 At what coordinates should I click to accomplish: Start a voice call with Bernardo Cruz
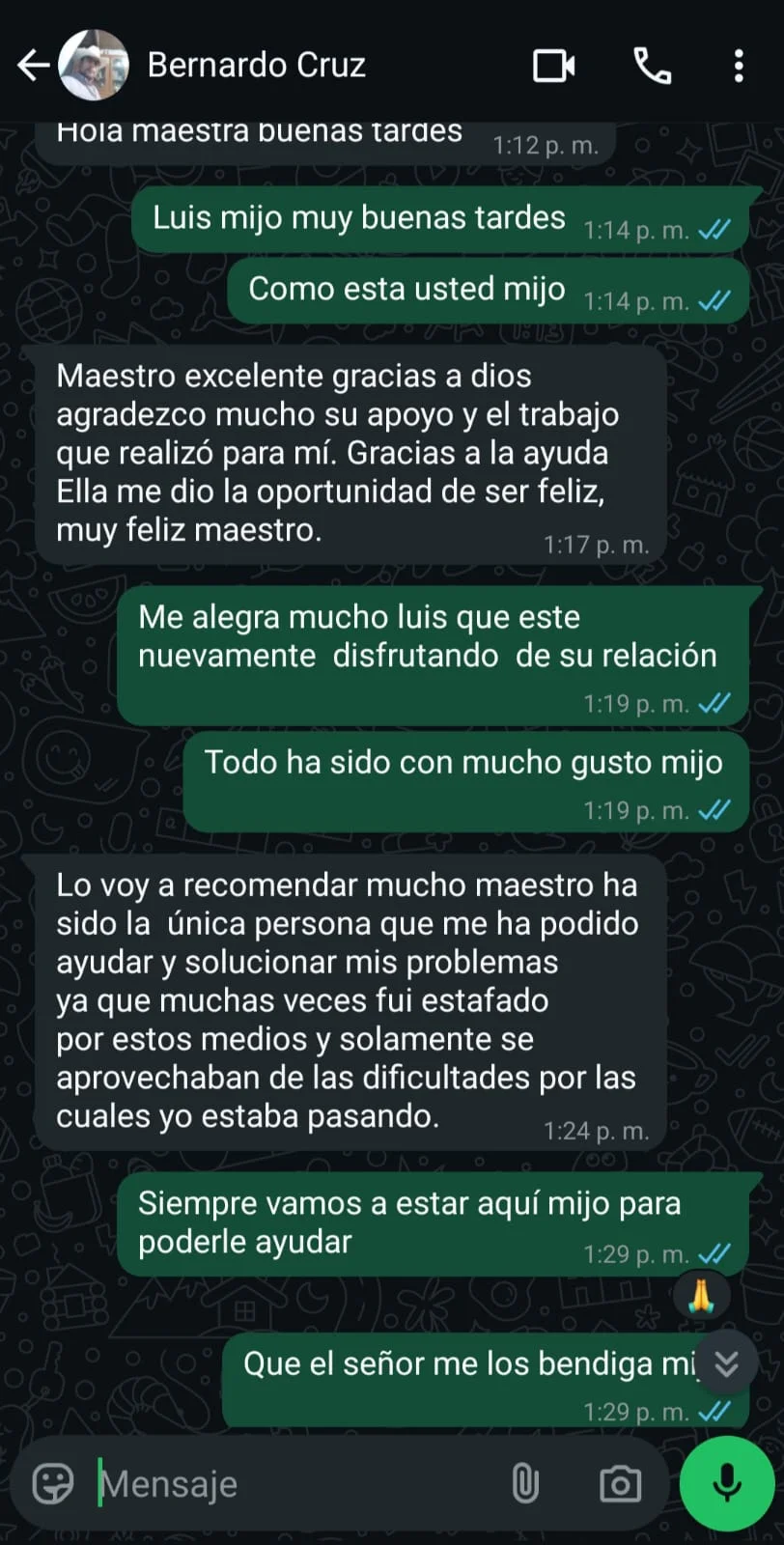[653, 65]
